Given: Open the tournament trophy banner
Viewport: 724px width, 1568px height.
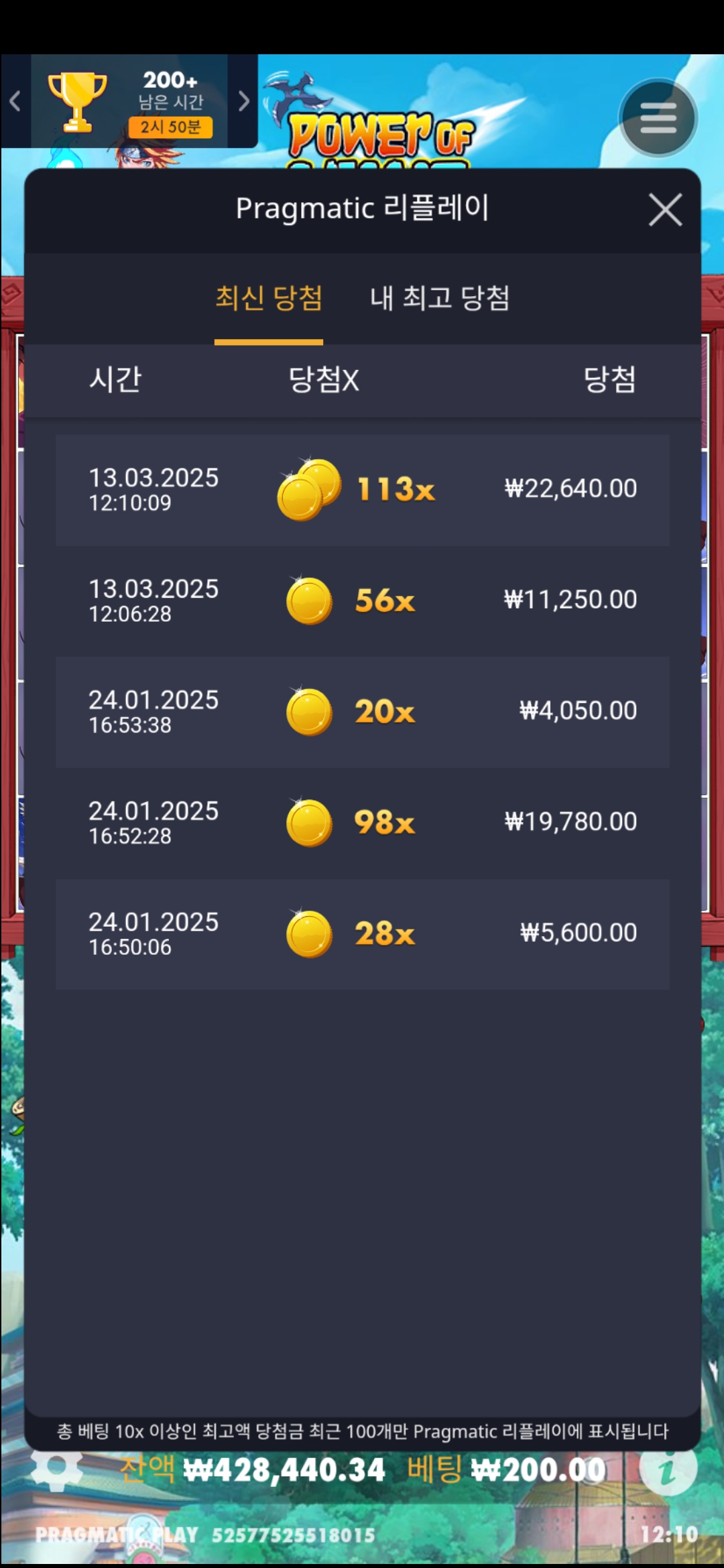Looking at the screenshot, I should point(129,101).
